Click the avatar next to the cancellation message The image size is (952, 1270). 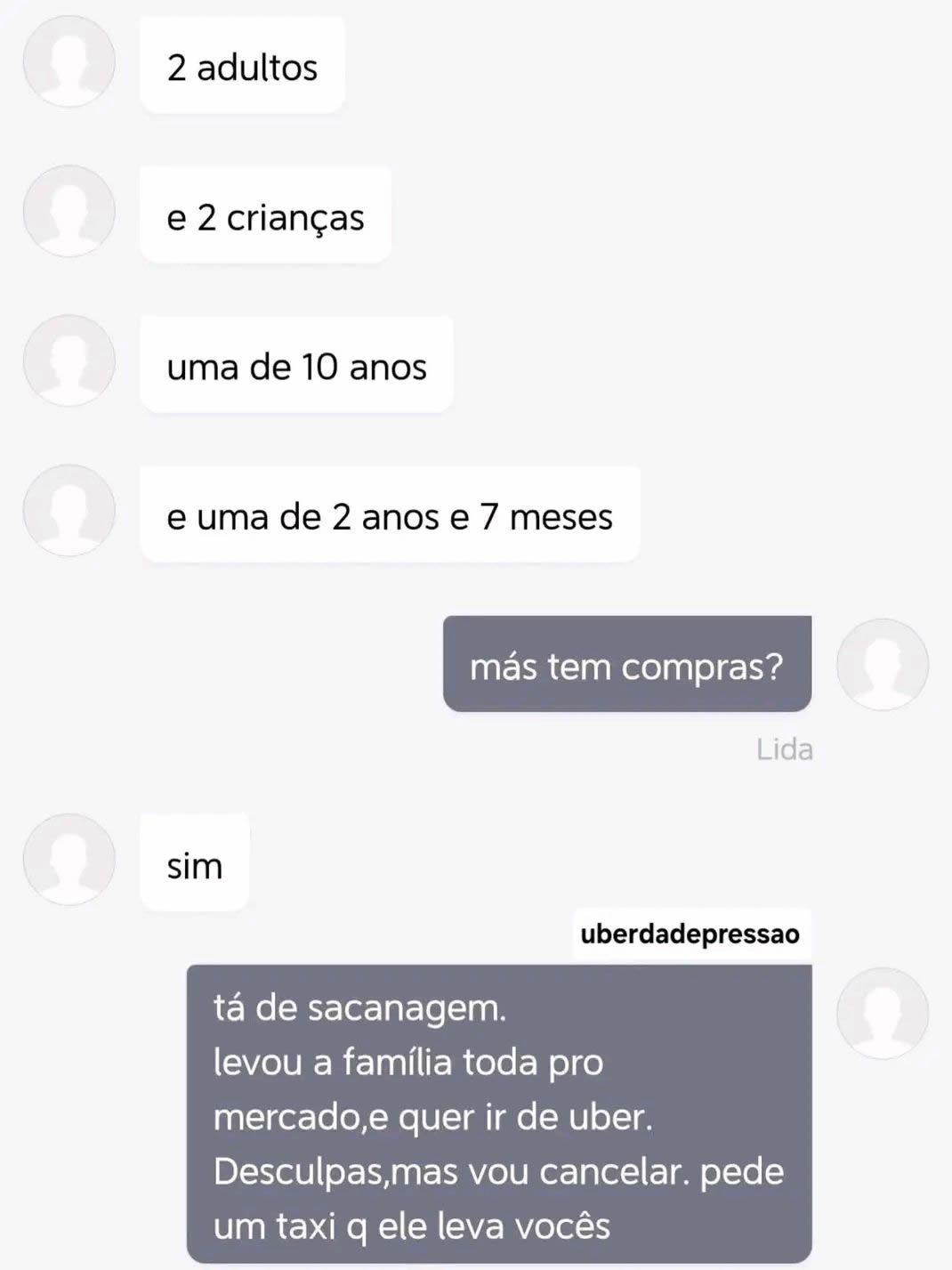tap(883, 1014)
